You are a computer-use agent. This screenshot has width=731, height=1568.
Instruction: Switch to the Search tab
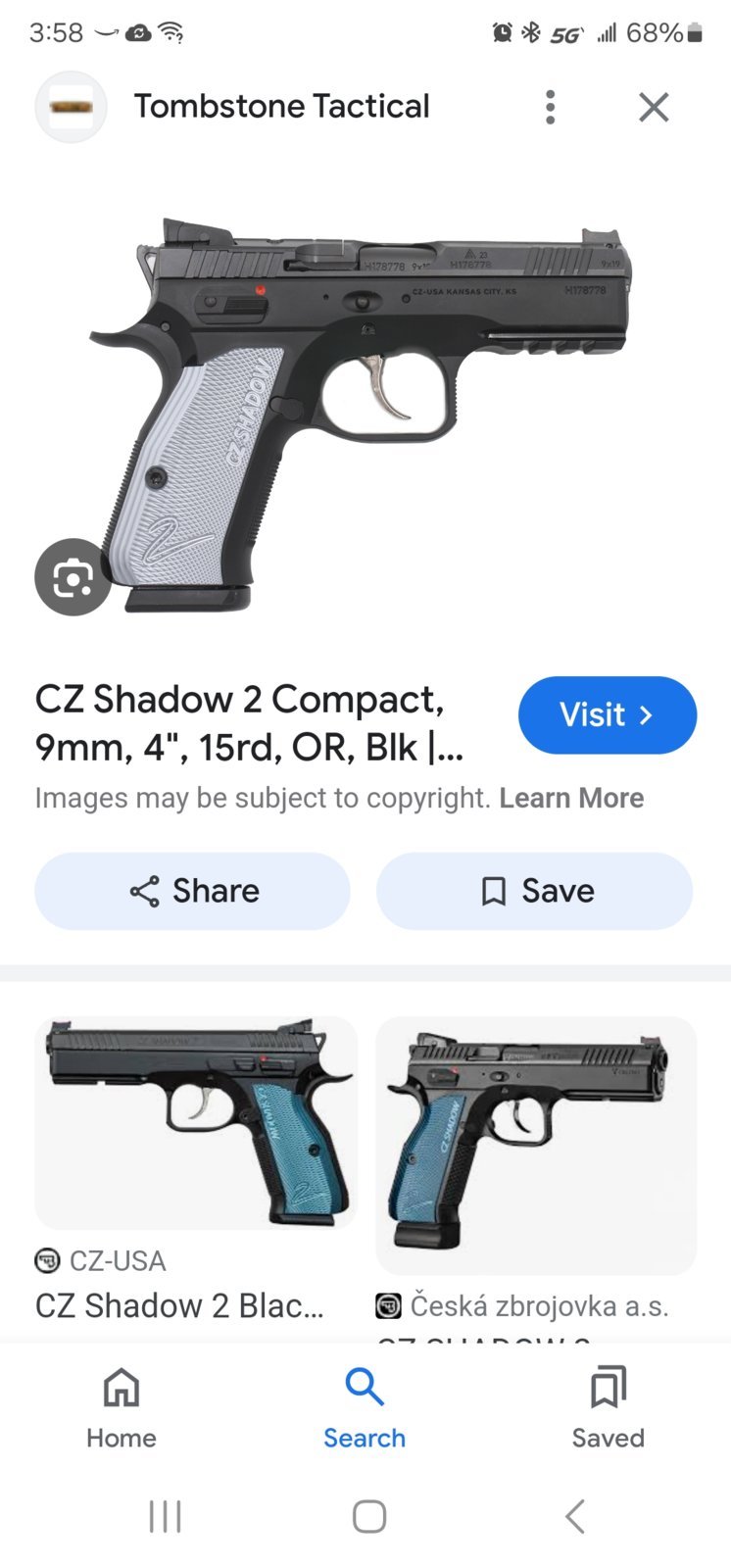[365, 1408]
